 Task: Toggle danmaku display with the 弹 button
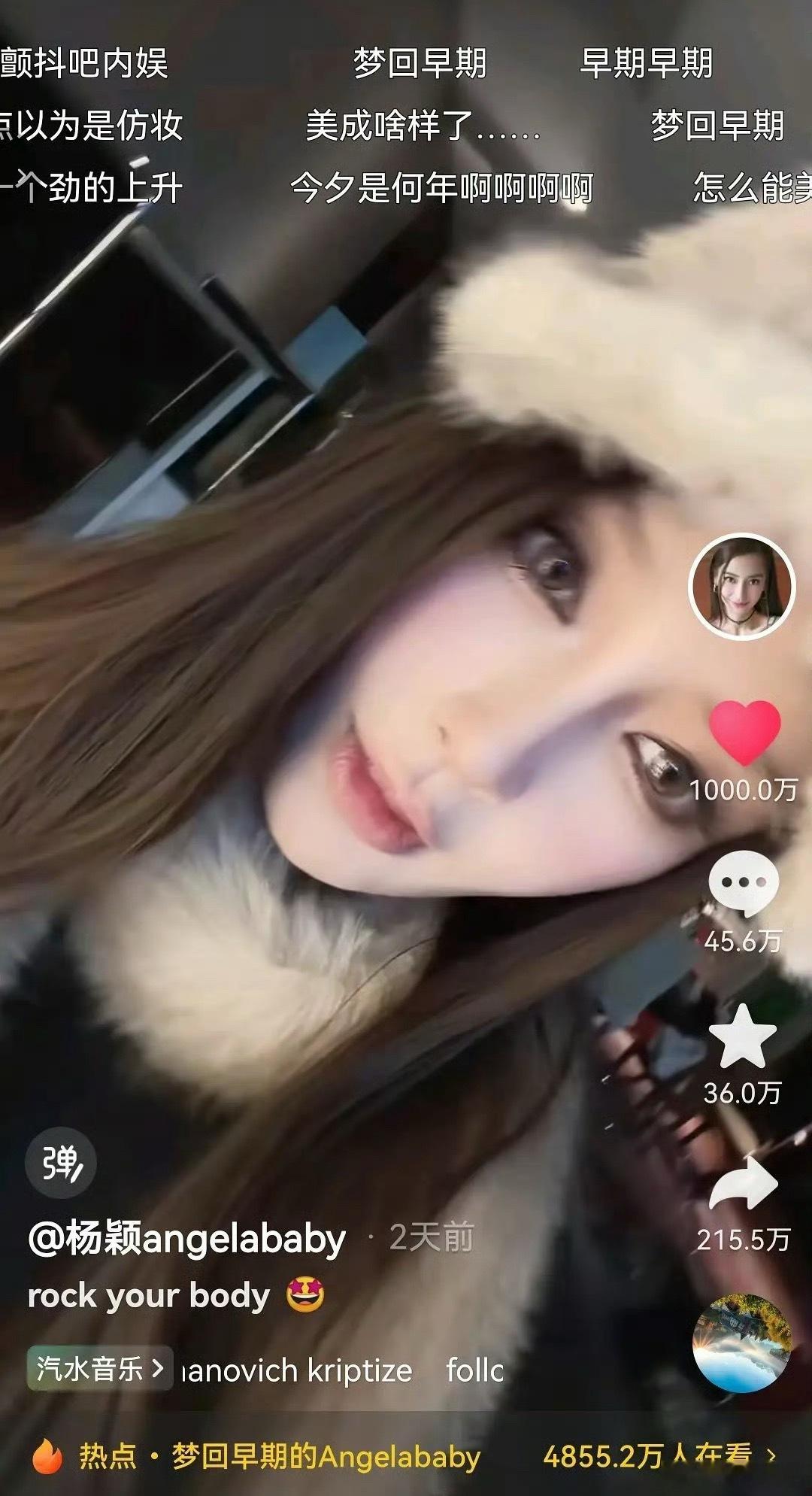(x=63, y=1162)
